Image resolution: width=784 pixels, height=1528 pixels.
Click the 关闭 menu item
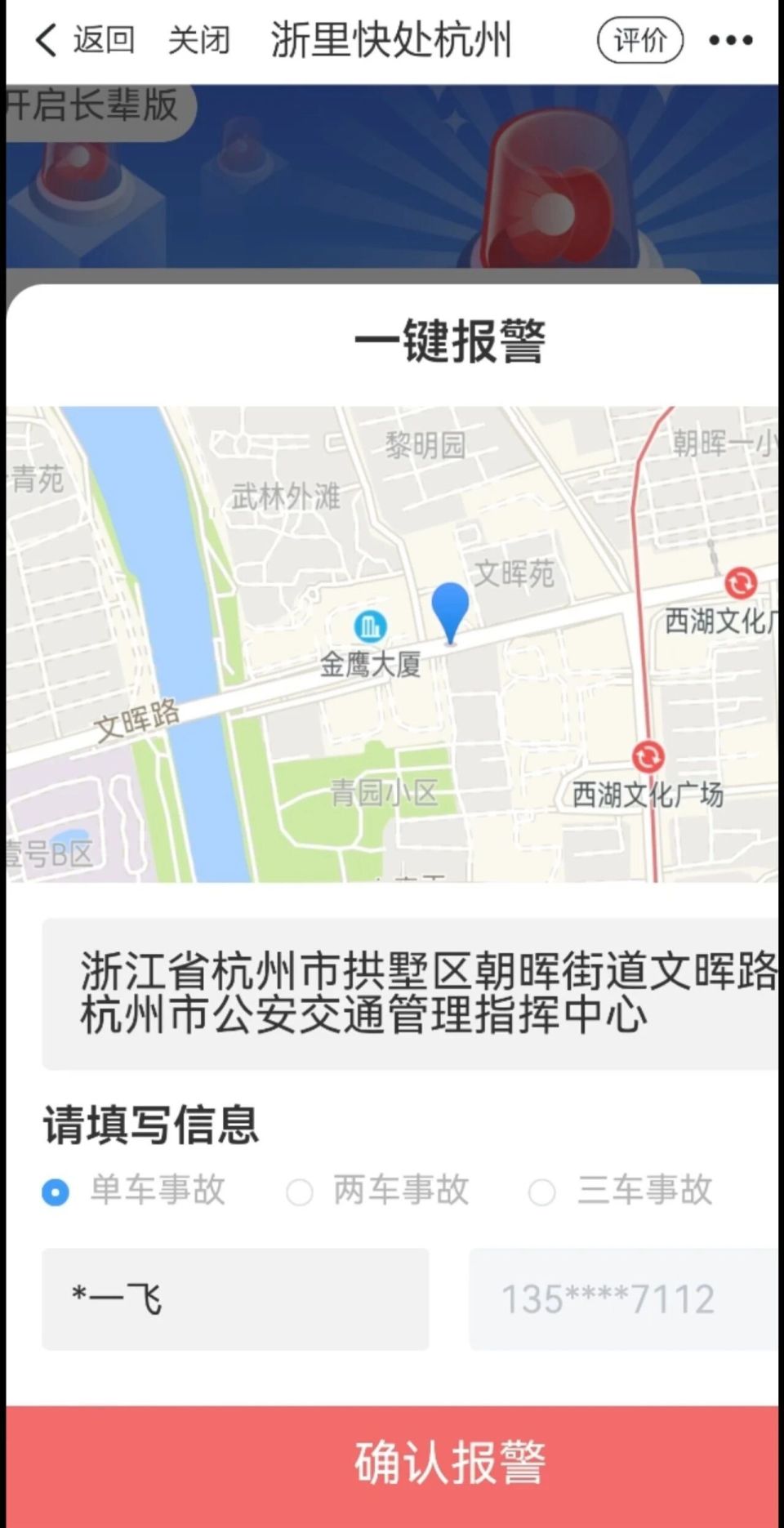click(198, 39)
